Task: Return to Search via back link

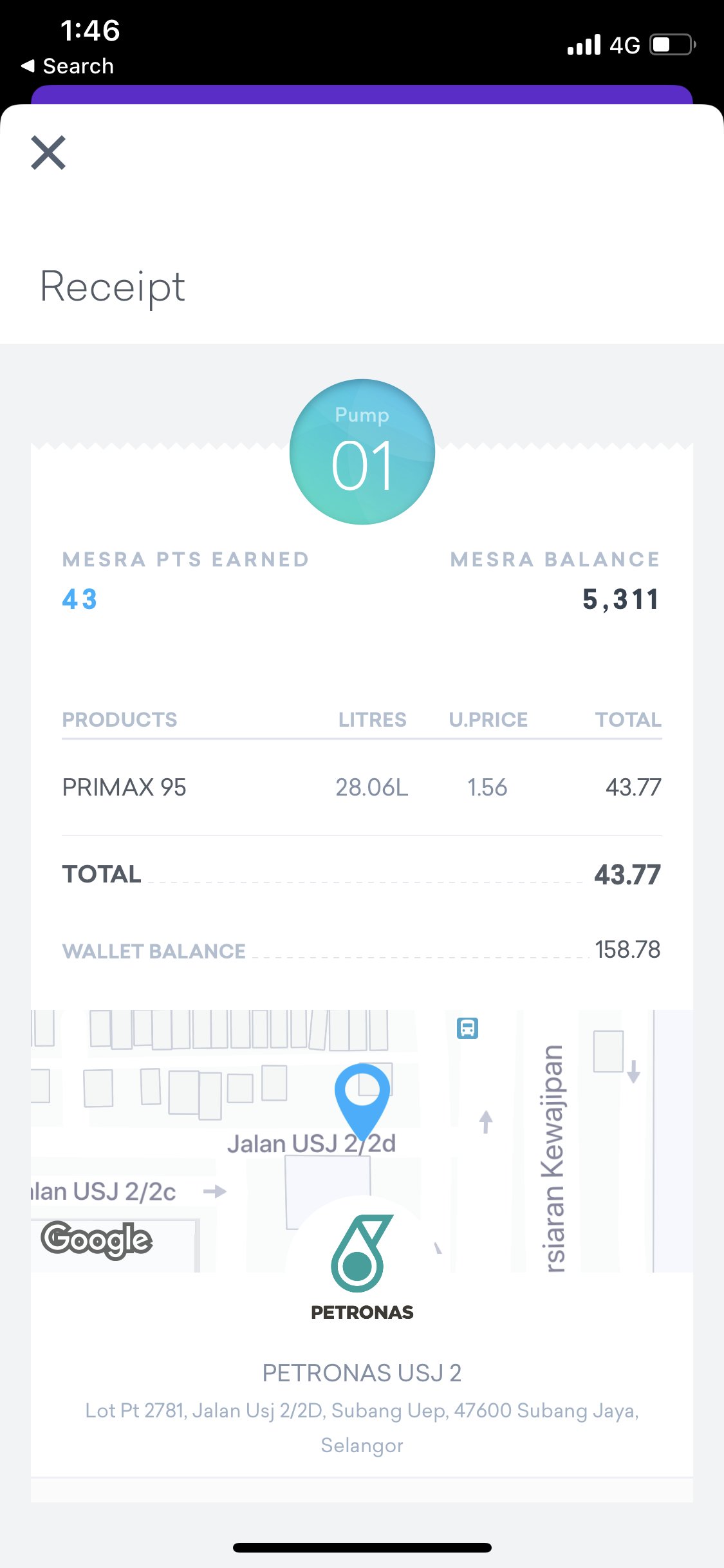Action: (x=68, y=66)
